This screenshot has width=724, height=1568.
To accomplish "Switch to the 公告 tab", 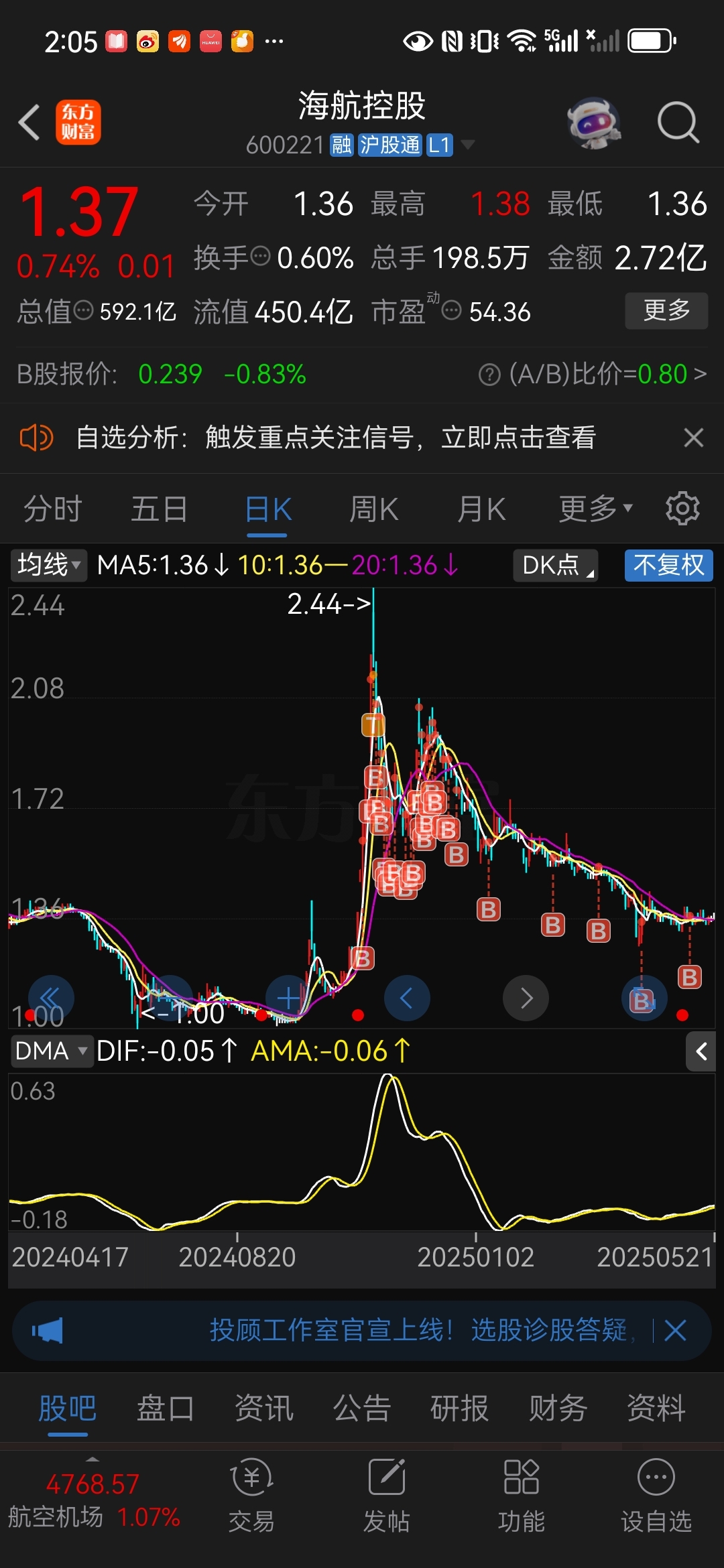I will pyautogui.click(x=362, y=1408).
